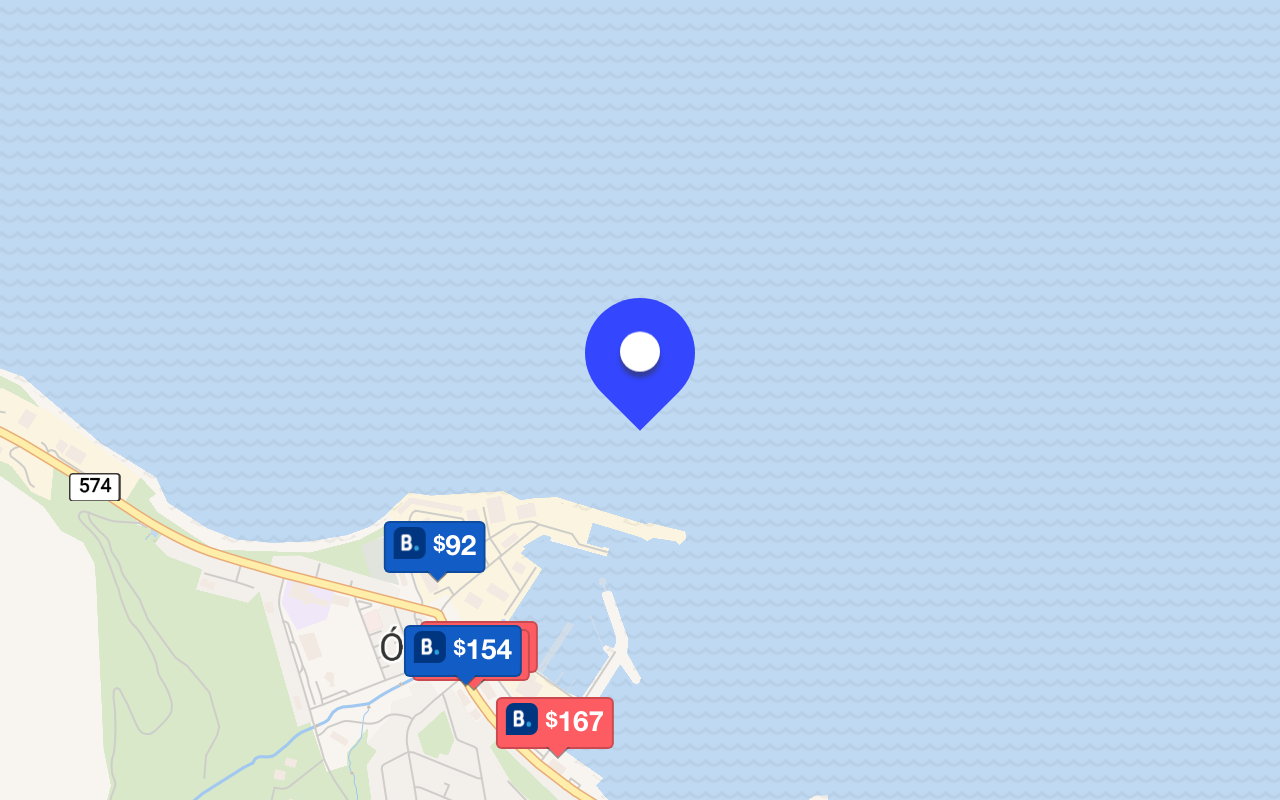Viewport: 1280px width, 800px height.
Task: Tap the blue location pin
Action: [640, 356]
